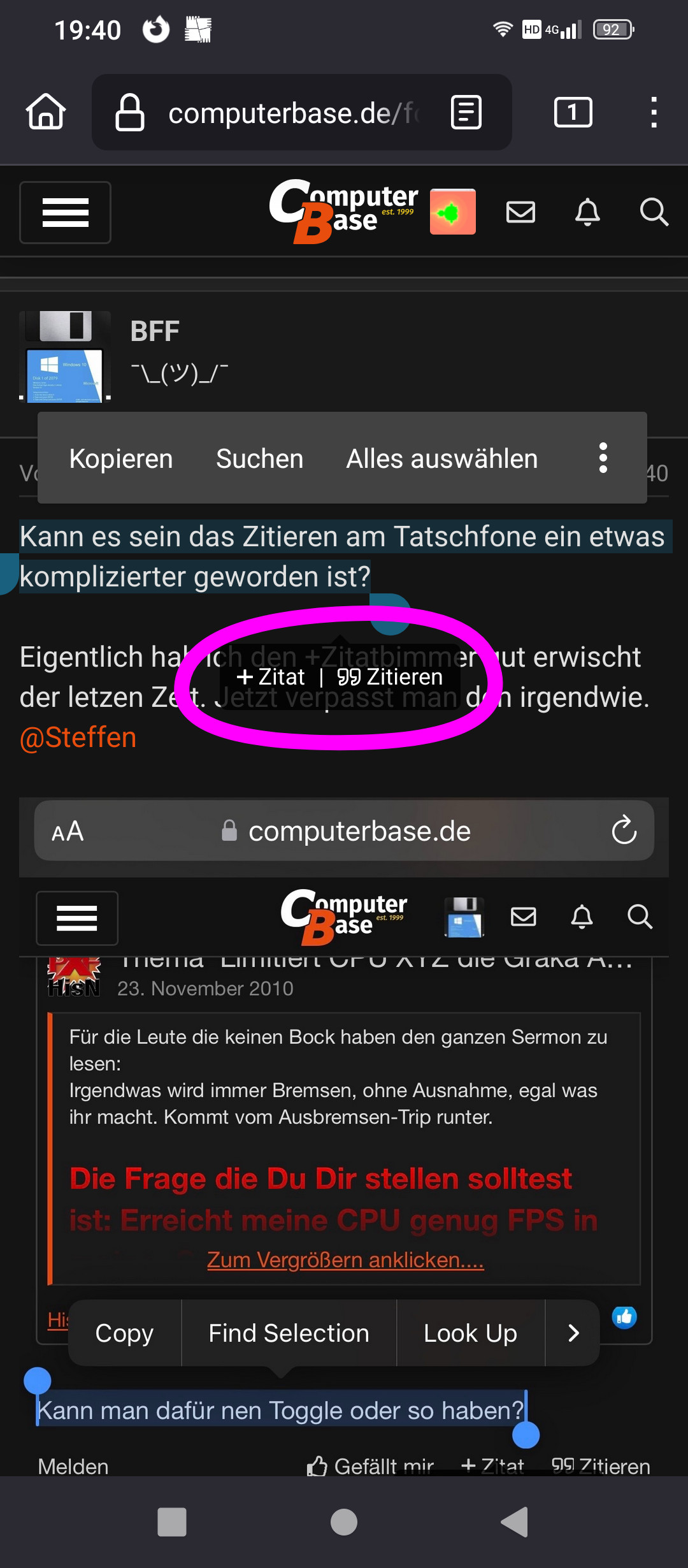Open the ComputerBase hamburger menu
The width and height of the screenshot is (688, 1568).
point(65,212)
